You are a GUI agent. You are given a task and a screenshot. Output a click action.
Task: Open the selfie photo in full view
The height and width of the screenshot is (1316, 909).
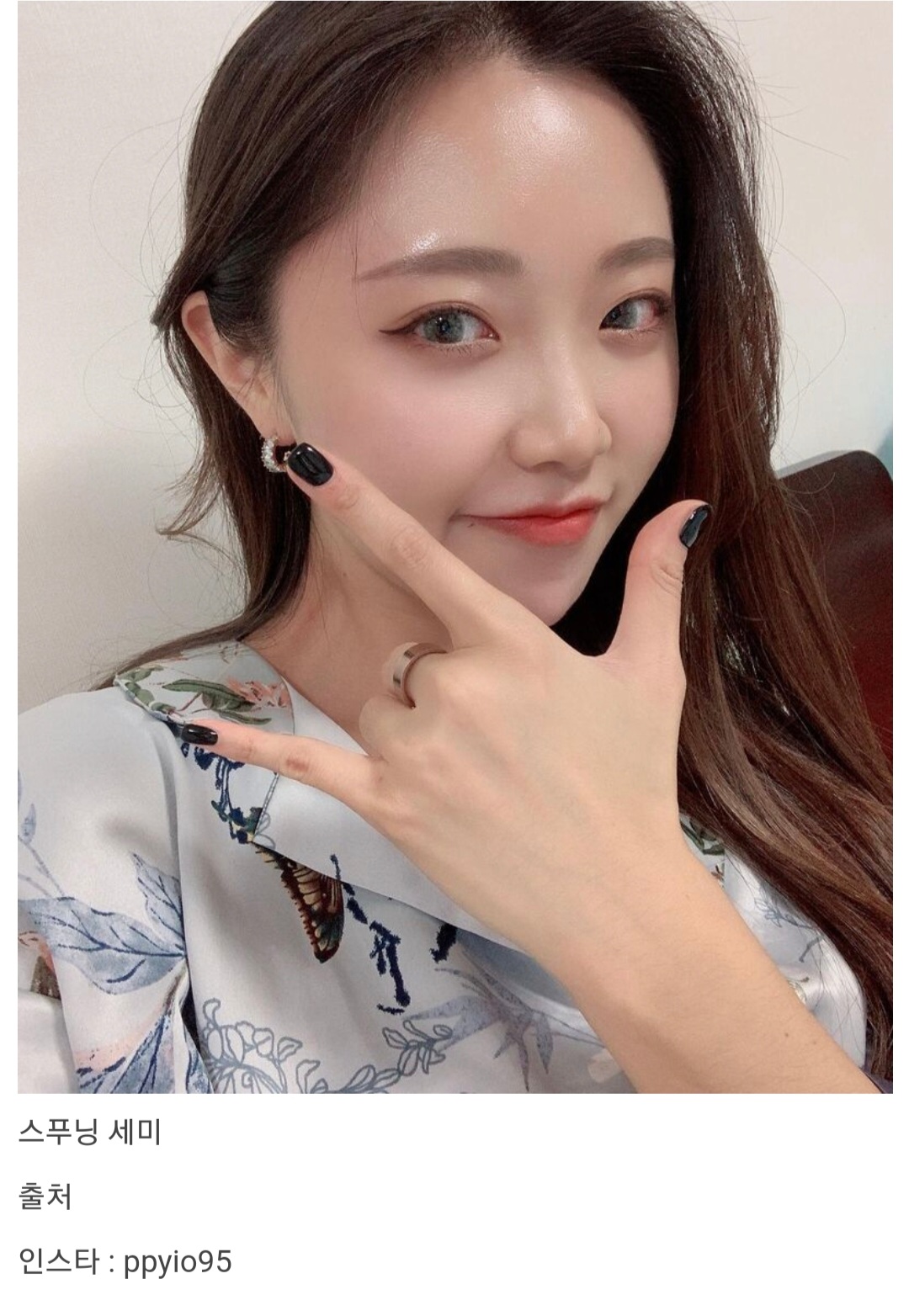[x=454, y=547]
